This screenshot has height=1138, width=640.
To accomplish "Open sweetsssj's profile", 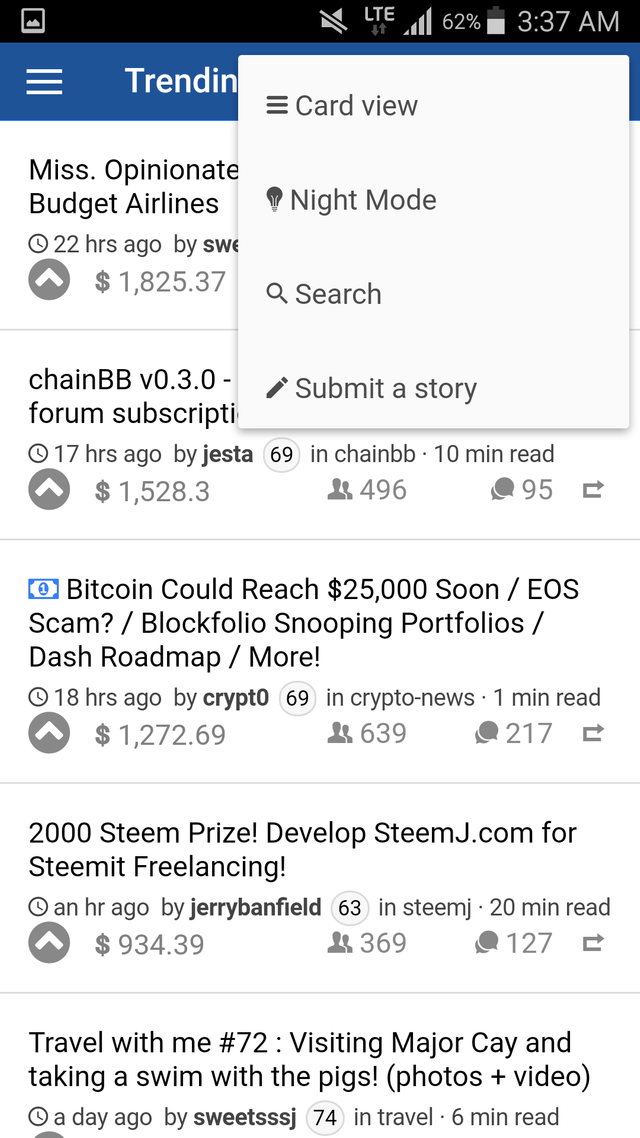I will point(243,1117).
